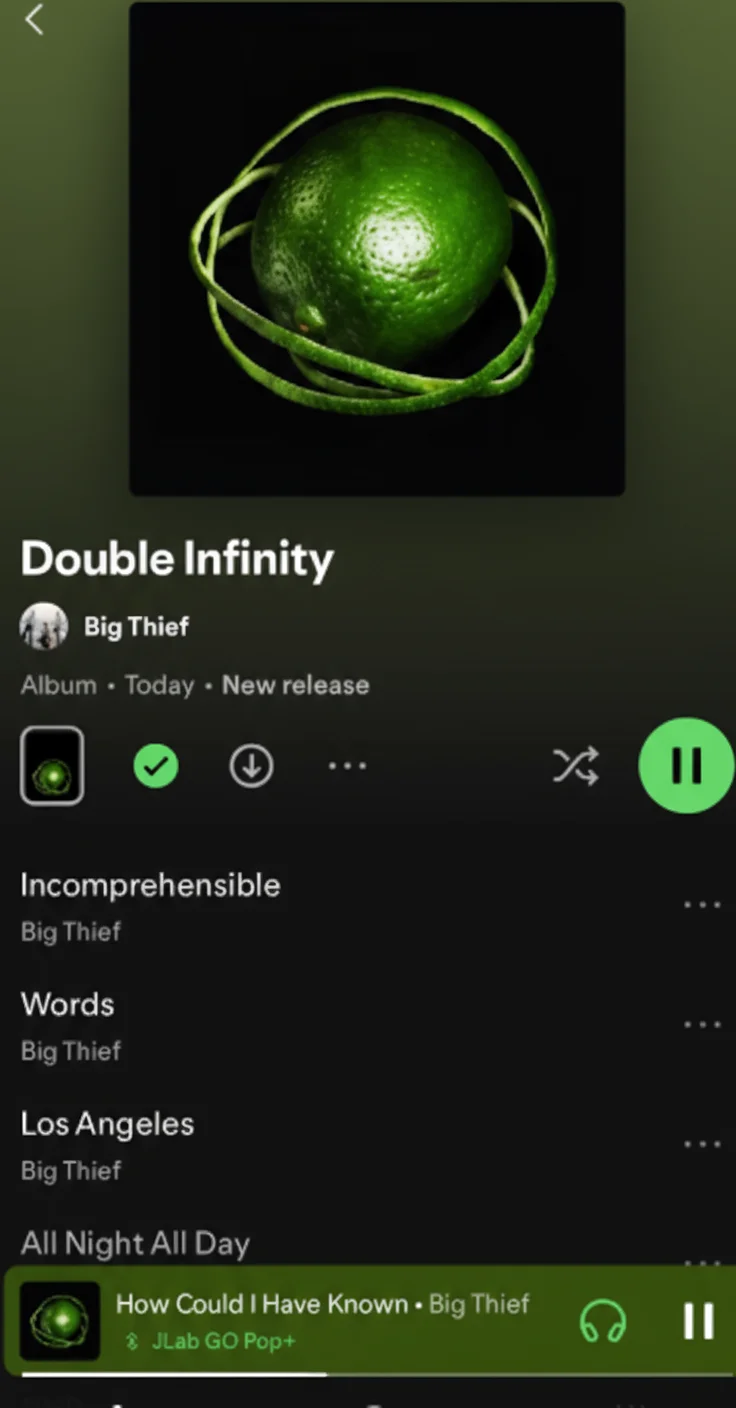Pause playback with the large green button
Viewport: 736px width, 1408px height.
pyautogui.click(x=686, y=766)
